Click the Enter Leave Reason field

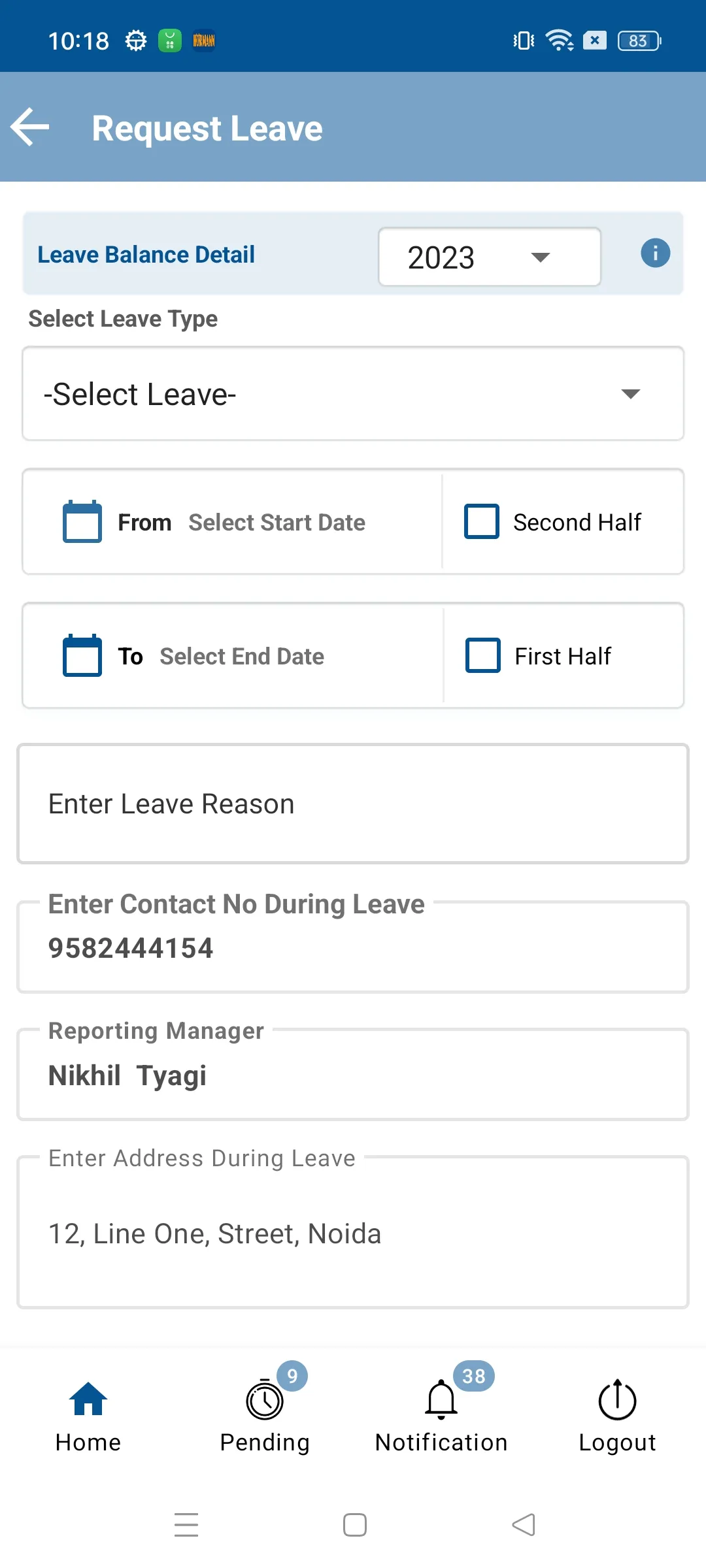pyautogui.click(x=353, y=803)
